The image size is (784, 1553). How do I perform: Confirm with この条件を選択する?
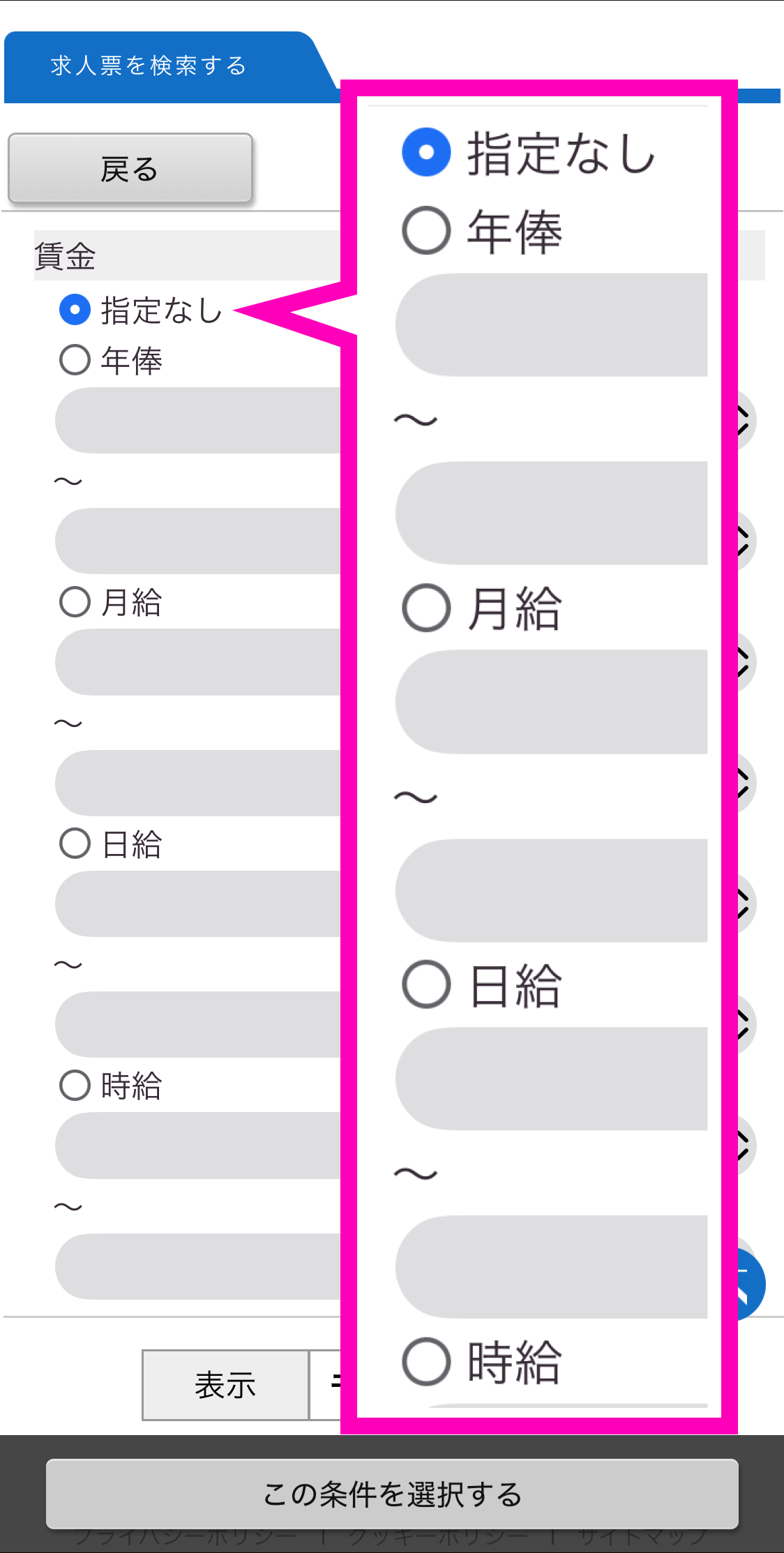coord(392,1494)
